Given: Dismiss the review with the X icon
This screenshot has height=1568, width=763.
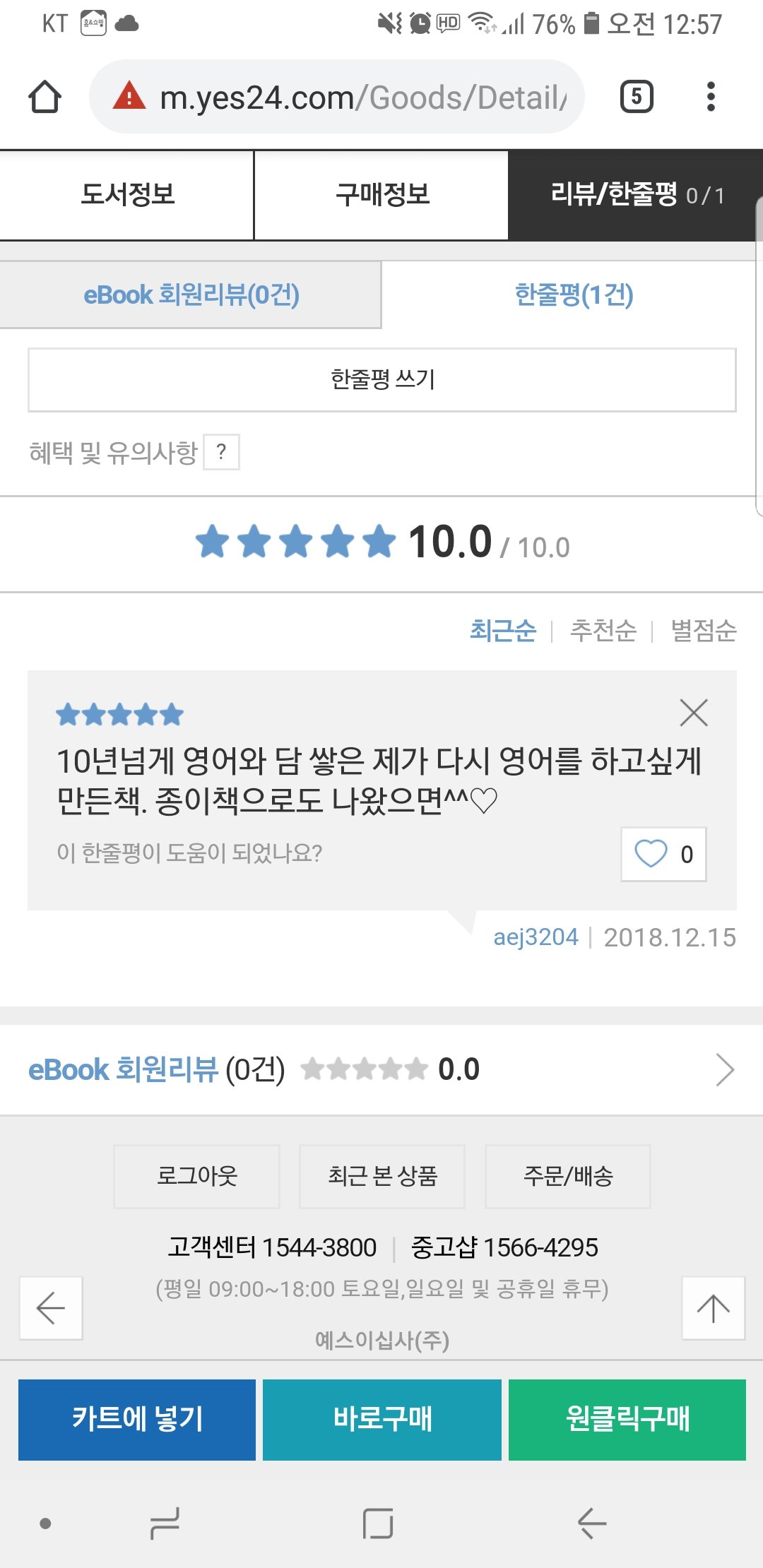Looking at the screenshot, I should 694,713.
